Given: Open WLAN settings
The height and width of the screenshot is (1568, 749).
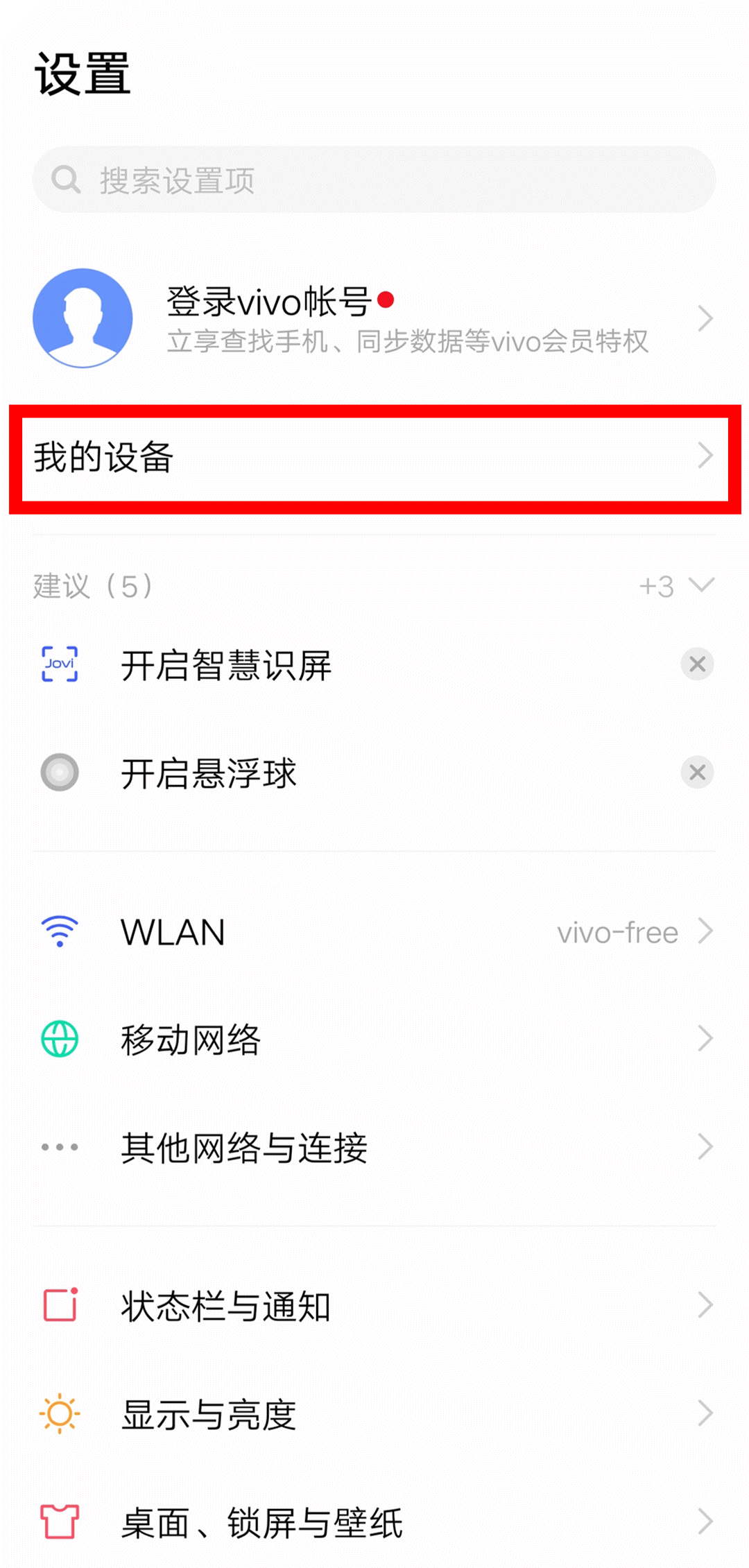Looking at the screenshot, I should click(x=374, y=931).
